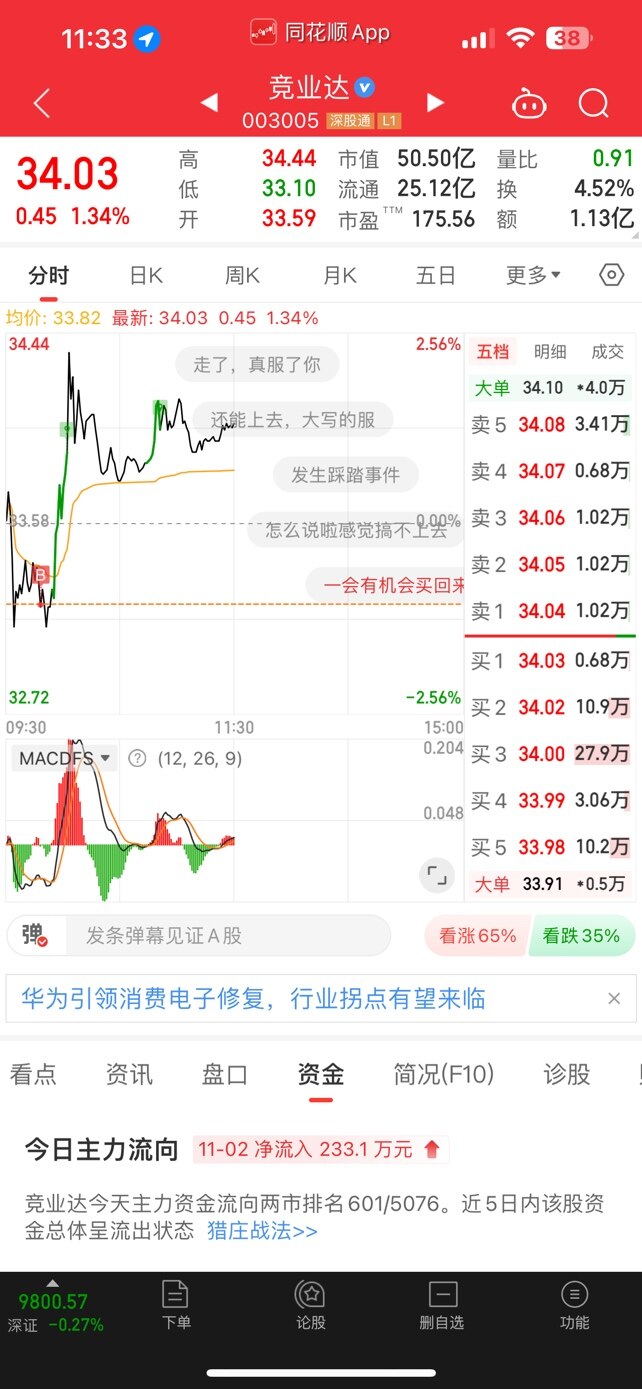
Task: Dismiss the 华为引领消费电子修复 banner
Action: pyautogui.click(x=614, y=998)
